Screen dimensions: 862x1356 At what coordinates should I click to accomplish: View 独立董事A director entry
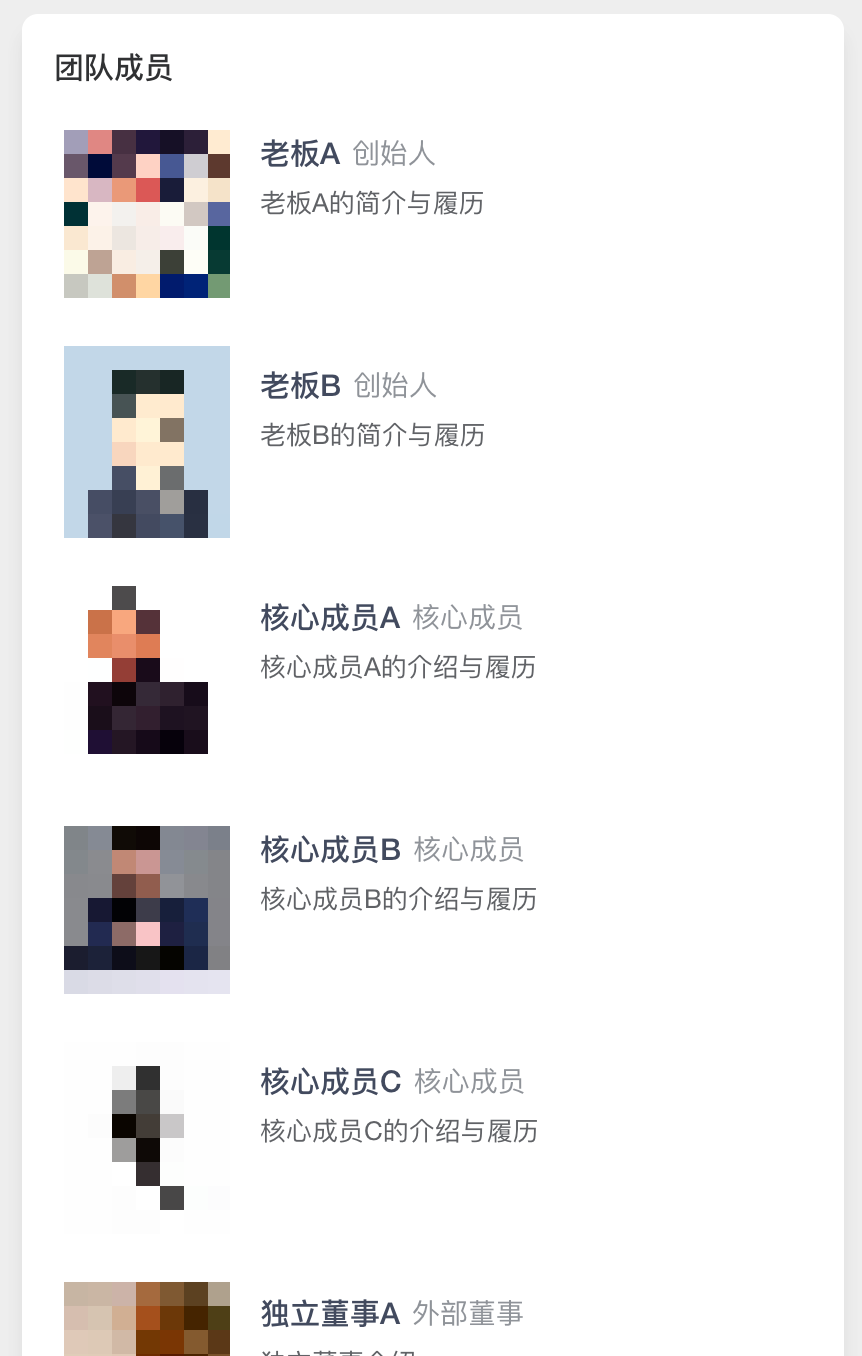tap(330, 1313)
